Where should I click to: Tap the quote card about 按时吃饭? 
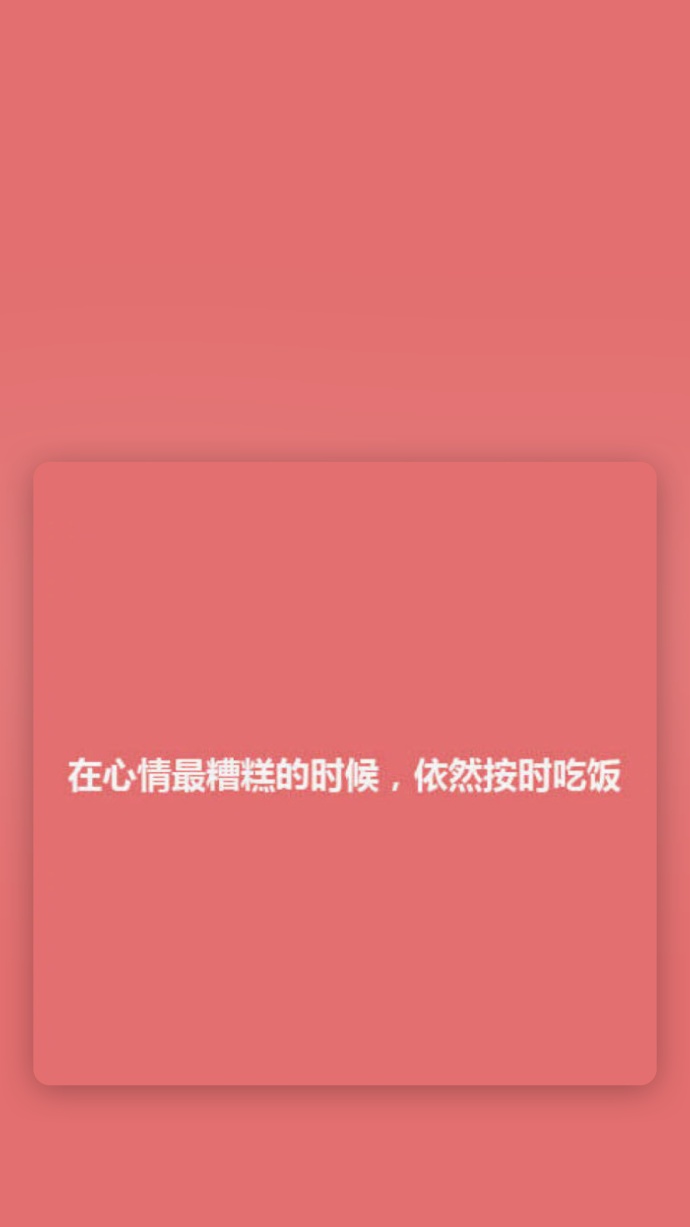point(345,773)
